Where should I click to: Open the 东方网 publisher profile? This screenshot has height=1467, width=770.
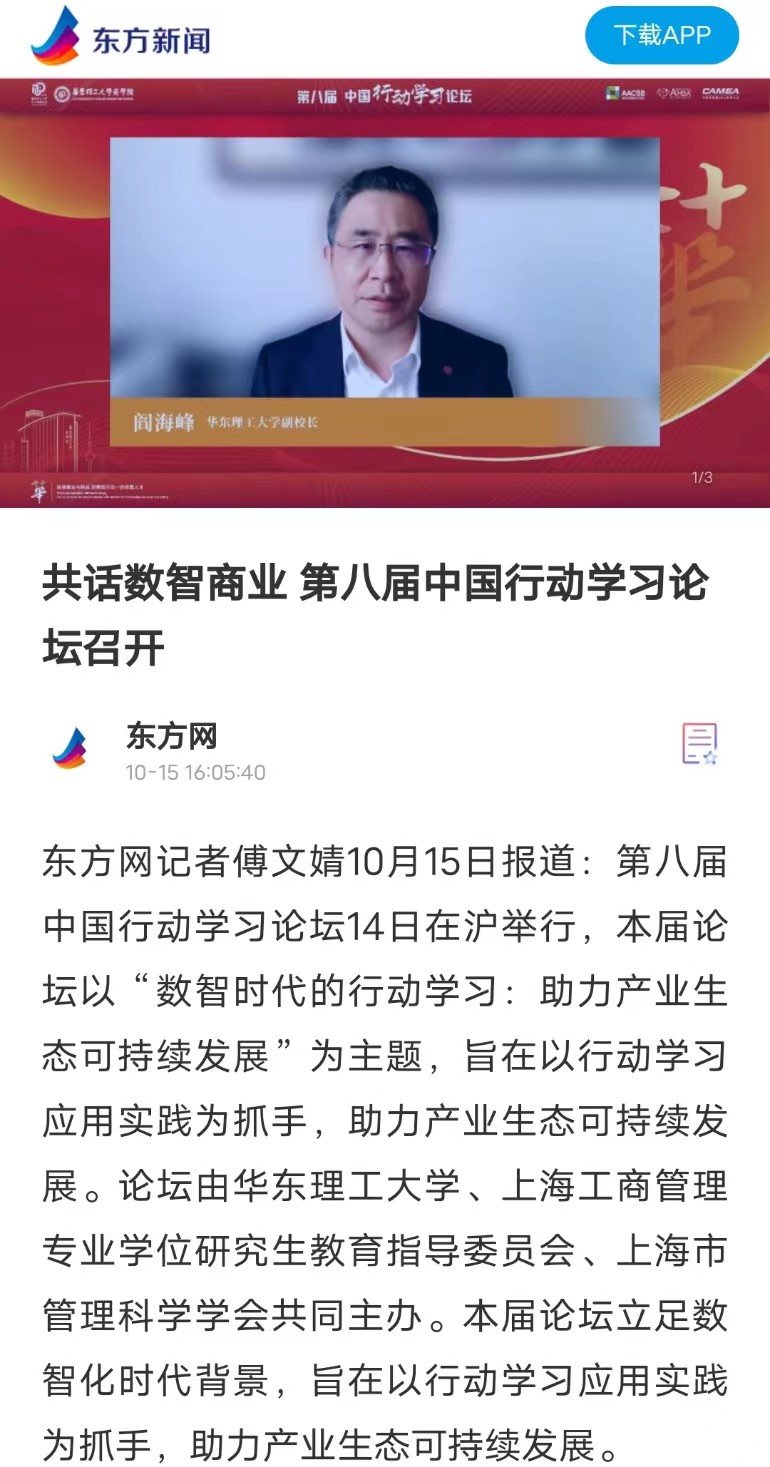click(171, 737)
